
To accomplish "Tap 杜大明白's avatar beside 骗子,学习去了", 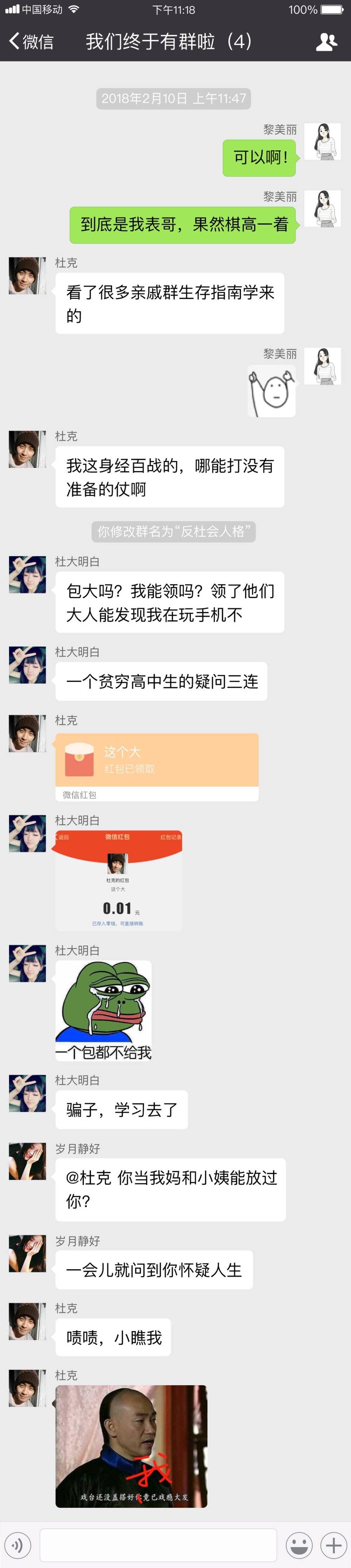I will coord(27,1093).
